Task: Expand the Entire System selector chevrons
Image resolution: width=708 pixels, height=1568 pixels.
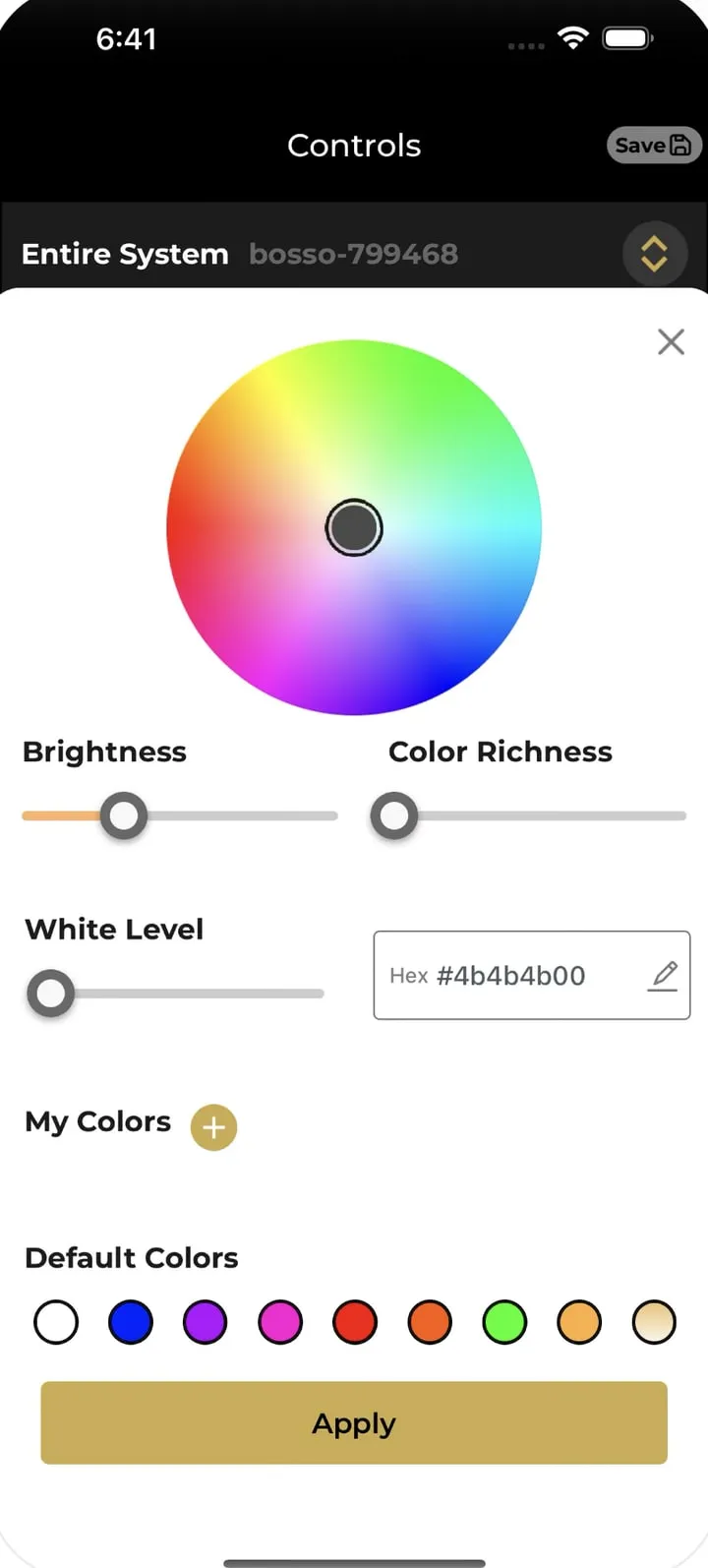Action: tap(654, 254)
